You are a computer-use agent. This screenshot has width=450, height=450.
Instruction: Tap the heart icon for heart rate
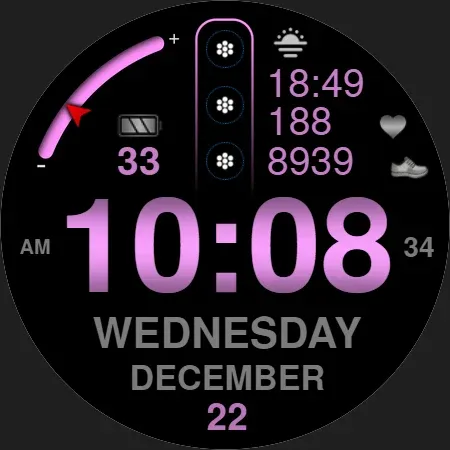pyautogui.click(x=393, y=126)
